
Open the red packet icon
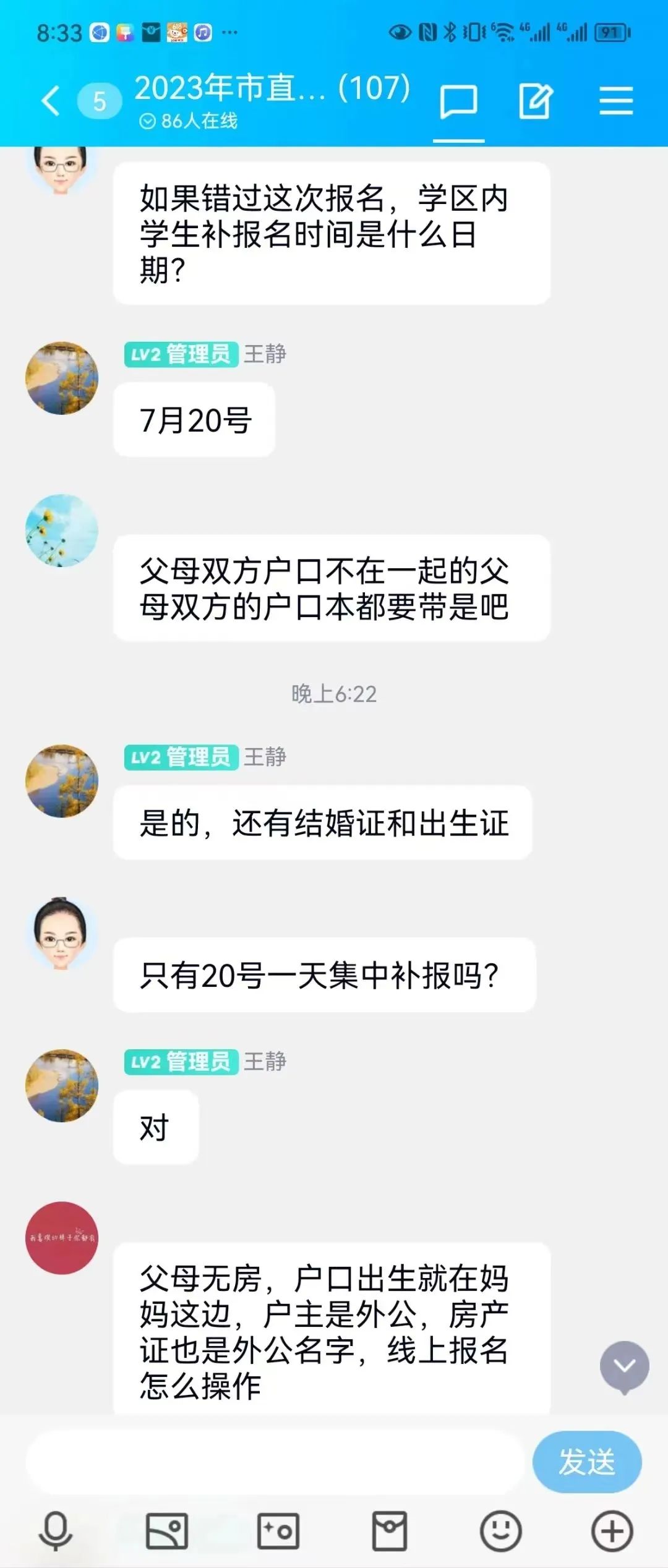tap(390, 1532)
